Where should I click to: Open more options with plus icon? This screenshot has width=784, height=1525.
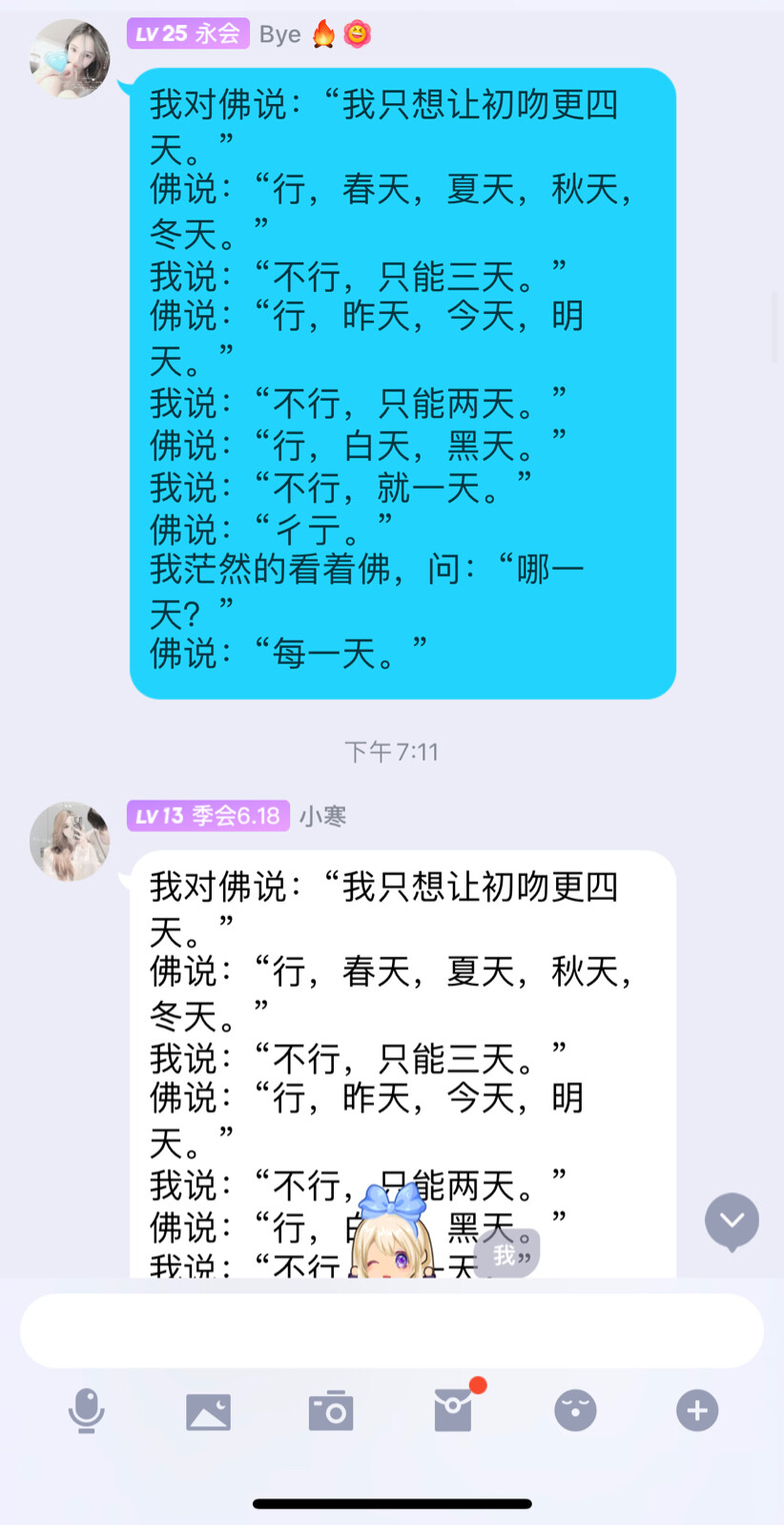pos(697,1410)
